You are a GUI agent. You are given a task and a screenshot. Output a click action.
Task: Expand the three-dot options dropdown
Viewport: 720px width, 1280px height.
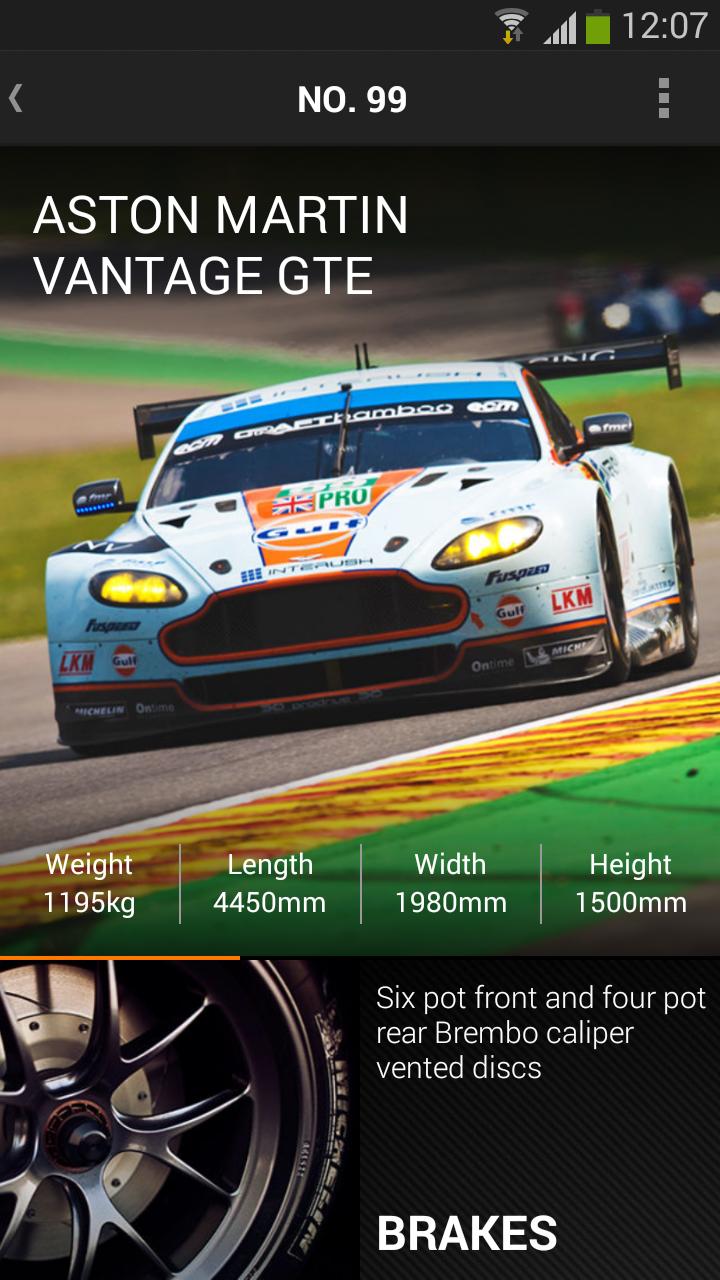[x=666, y=99]
